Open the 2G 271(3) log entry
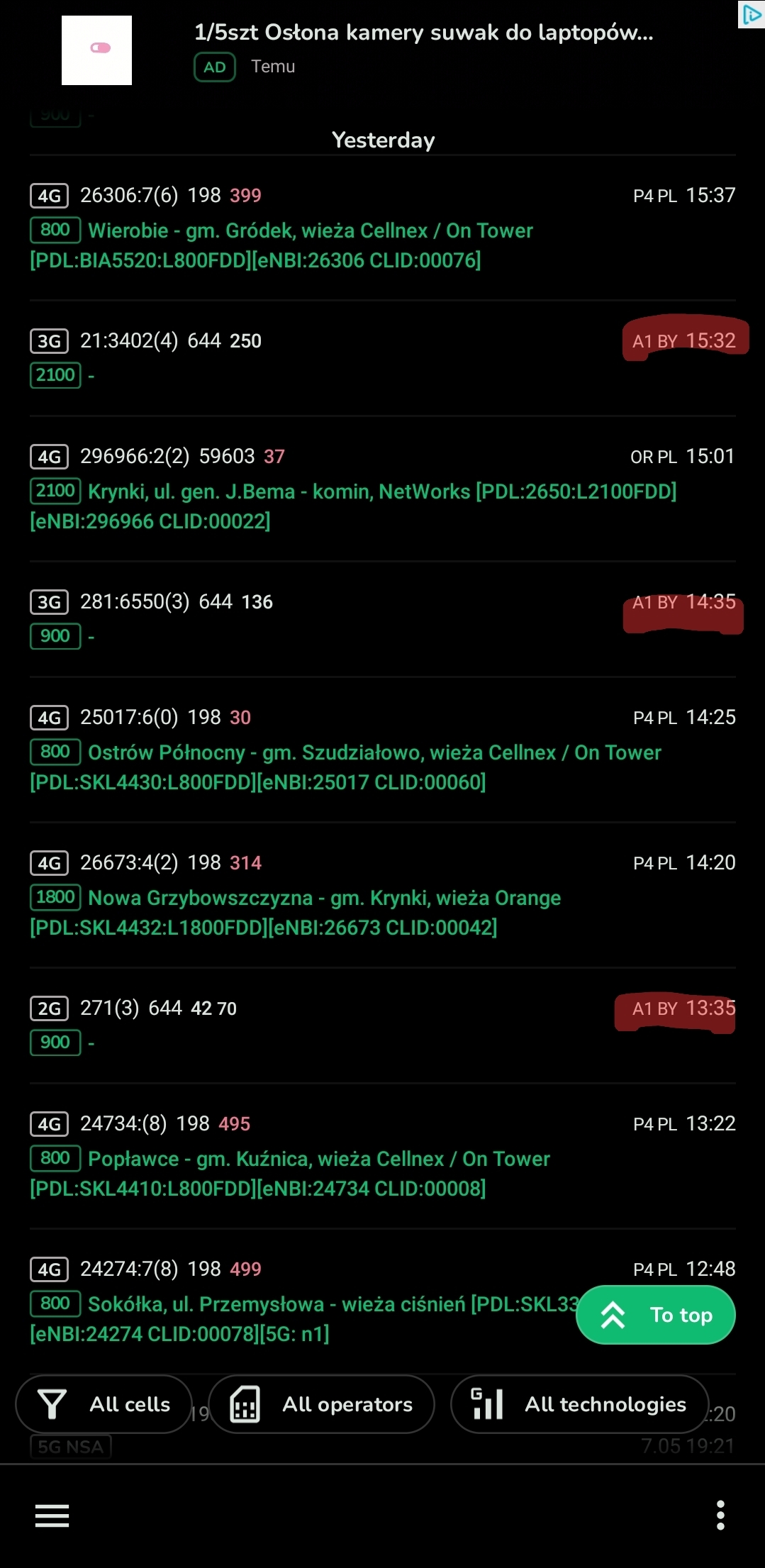 (x=383, y=1025)
